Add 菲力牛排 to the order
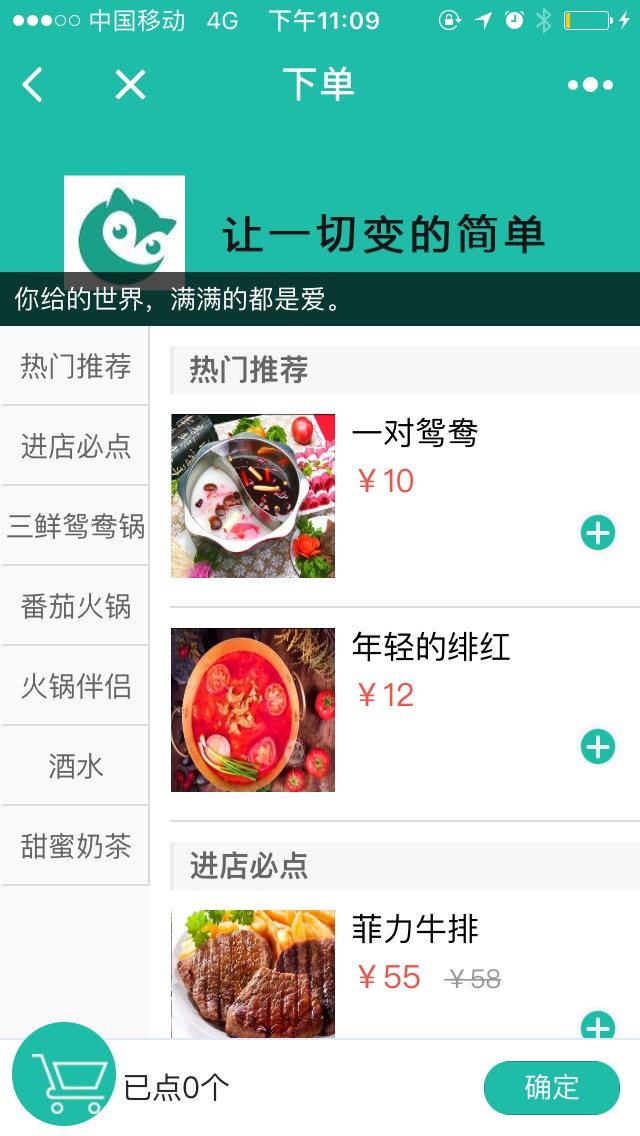 [x=598, y=1024]
